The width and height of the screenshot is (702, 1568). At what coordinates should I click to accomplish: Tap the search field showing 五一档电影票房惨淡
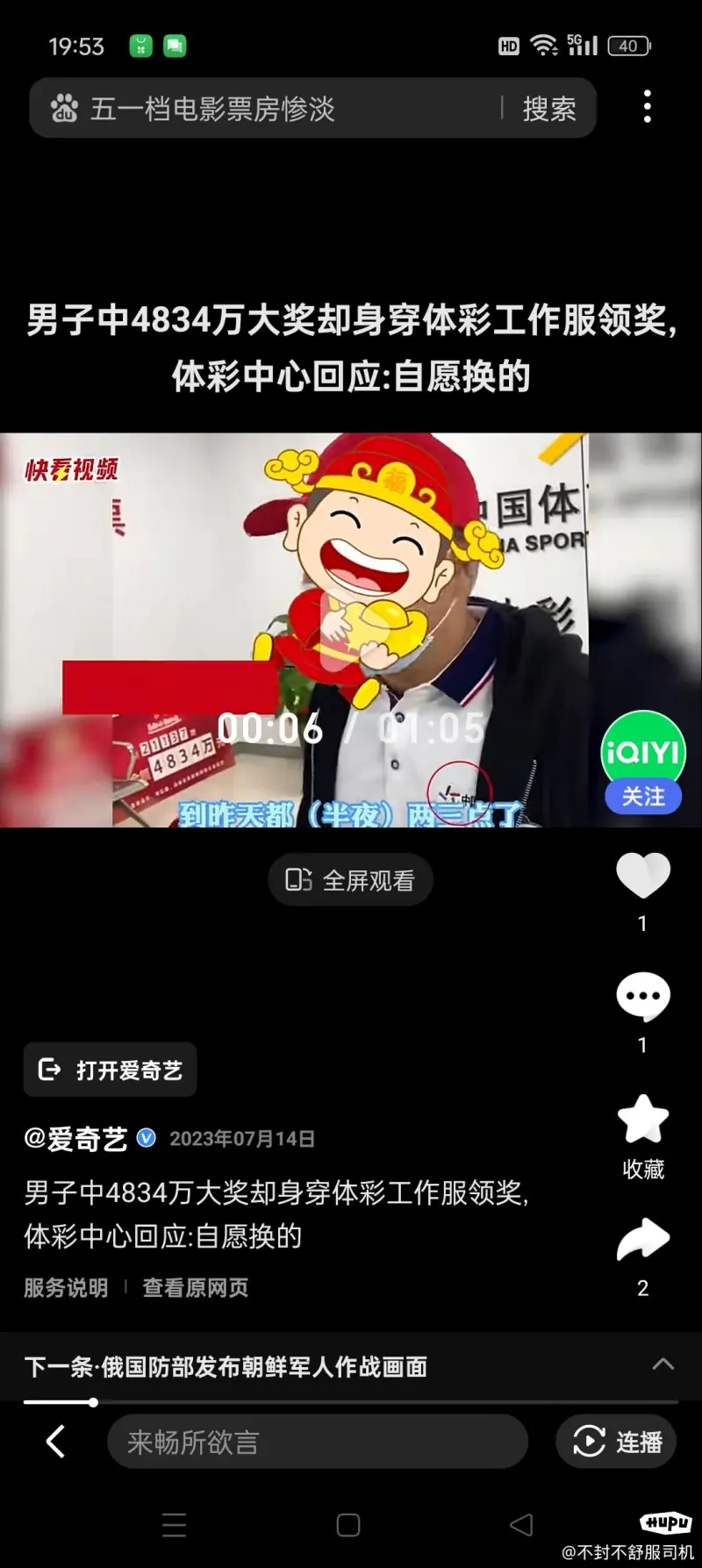tap(263, 109)
